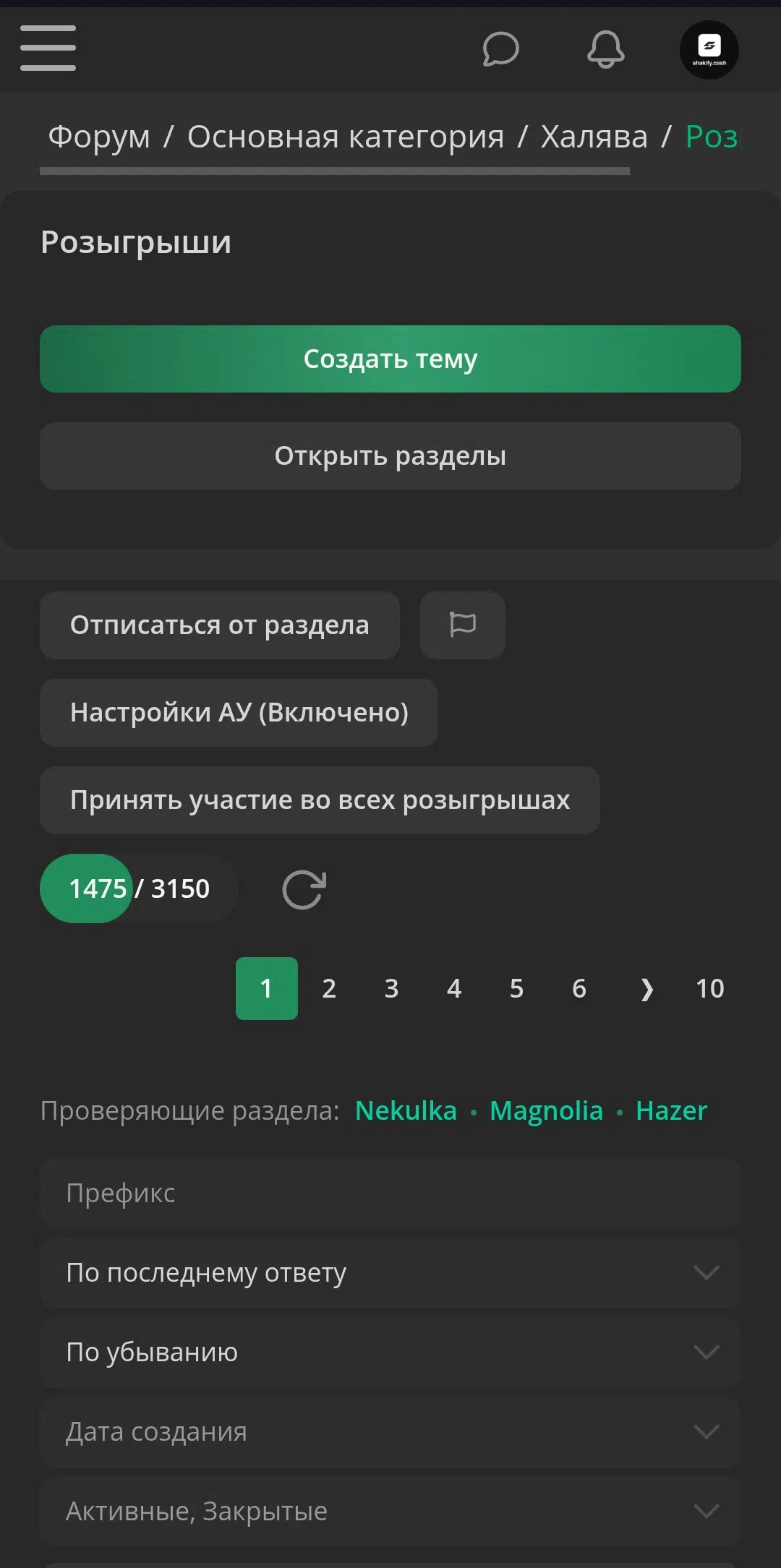Open Nekulka's profile link

[406, 1110]
